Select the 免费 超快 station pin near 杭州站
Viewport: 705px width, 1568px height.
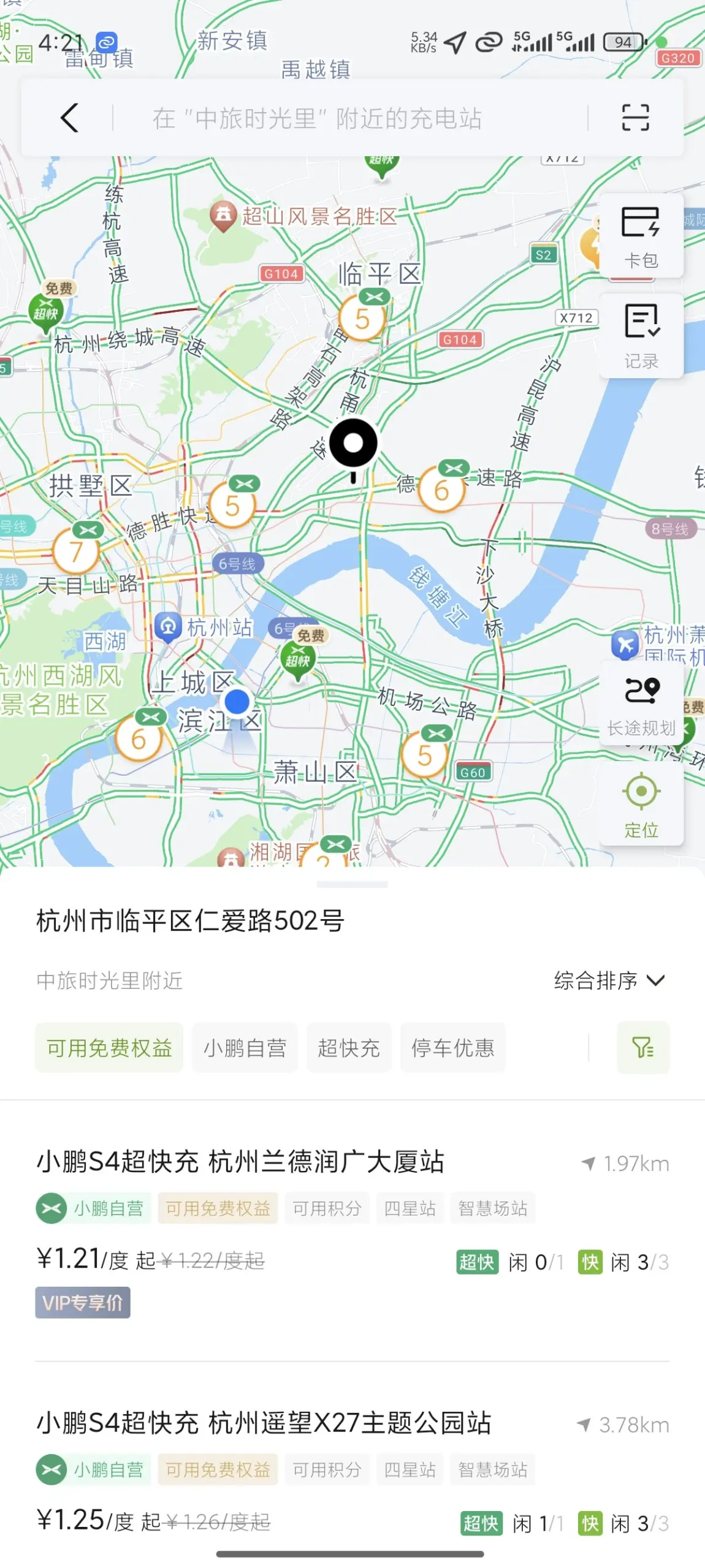point(298,660)
